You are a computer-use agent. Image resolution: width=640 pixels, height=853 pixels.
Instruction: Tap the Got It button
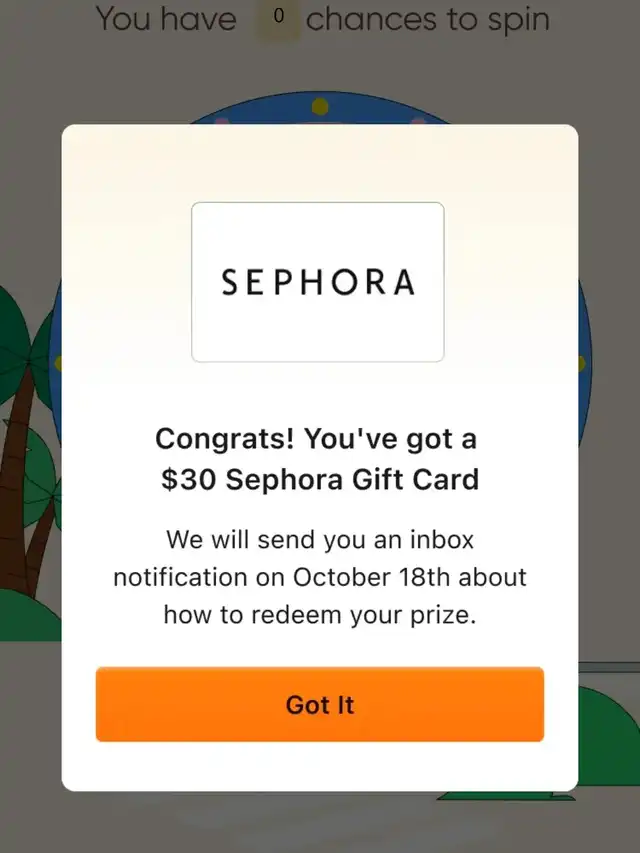click(x=320, y=704)
